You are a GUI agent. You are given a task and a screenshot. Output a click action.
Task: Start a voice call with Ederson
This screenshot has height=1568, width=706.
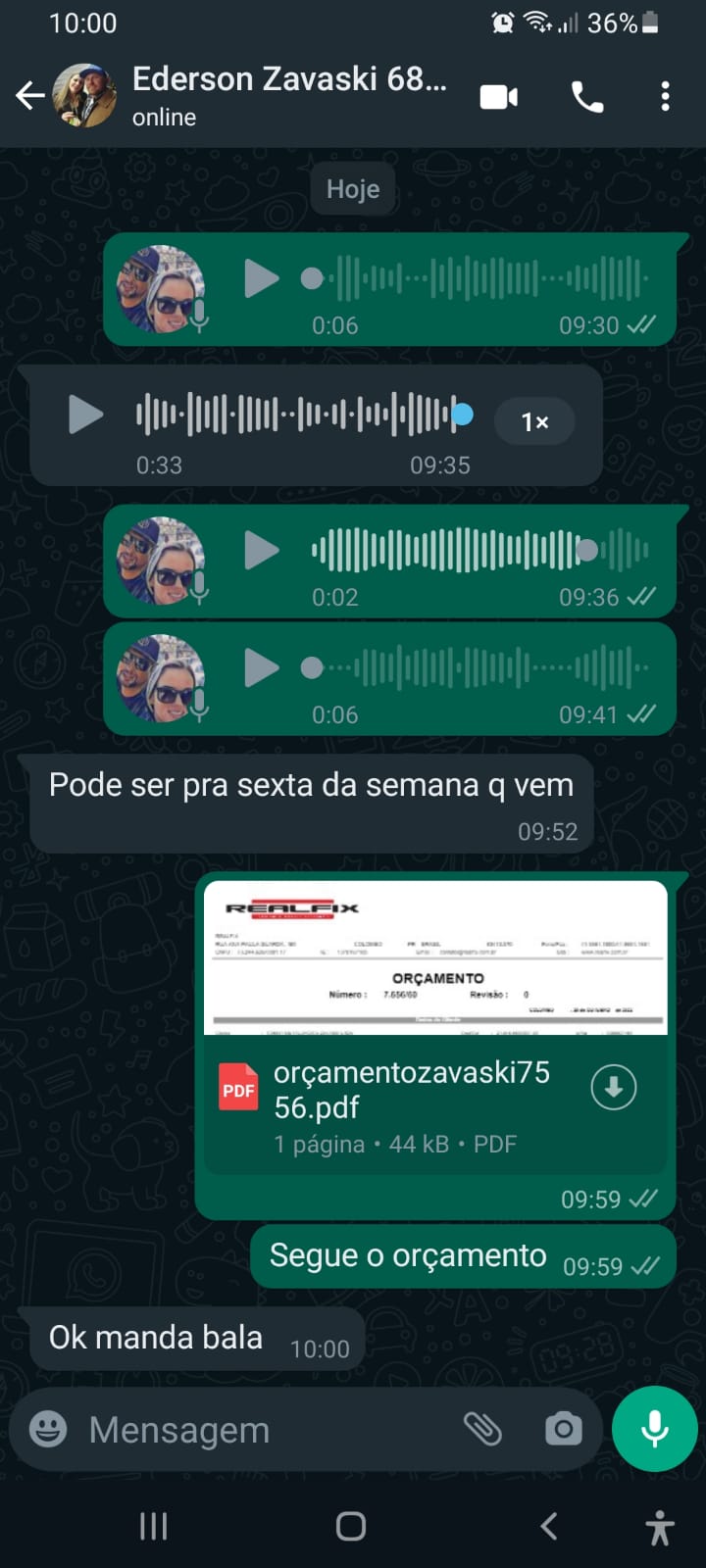[587, 97]
